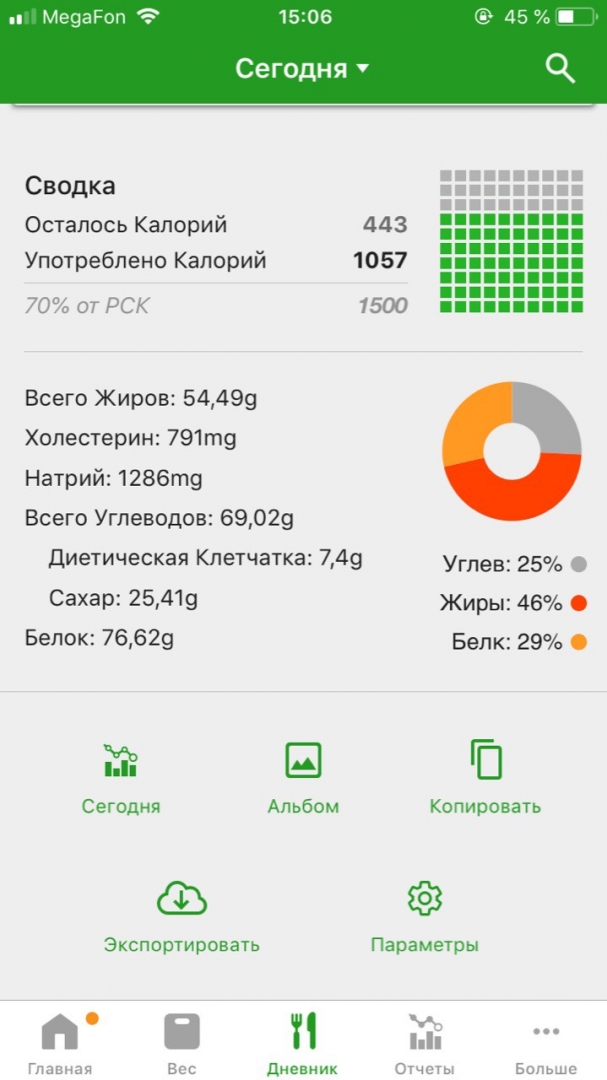
Task: Select Экспортировать to export diary
Action: pyautogui.click(x=182, y=916)
